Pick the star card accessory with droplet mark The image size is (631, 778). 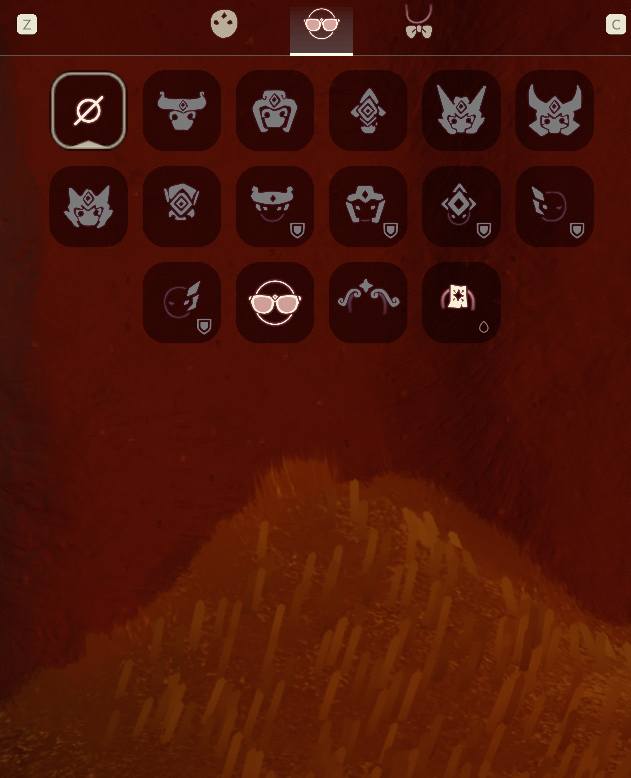(461, 302)
